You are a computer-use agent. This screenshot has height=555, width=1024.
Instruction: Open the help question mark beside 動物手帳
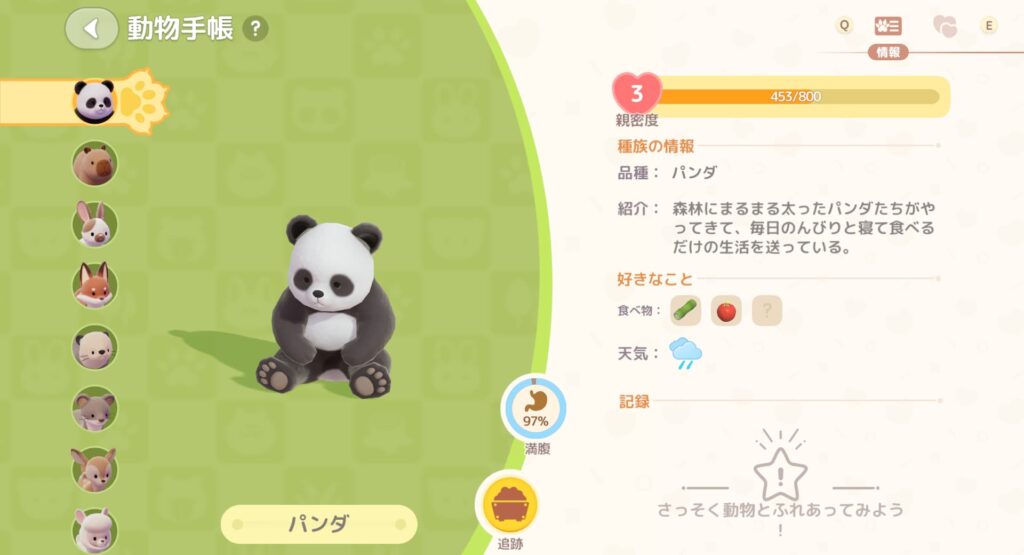(x=256, y=29)
